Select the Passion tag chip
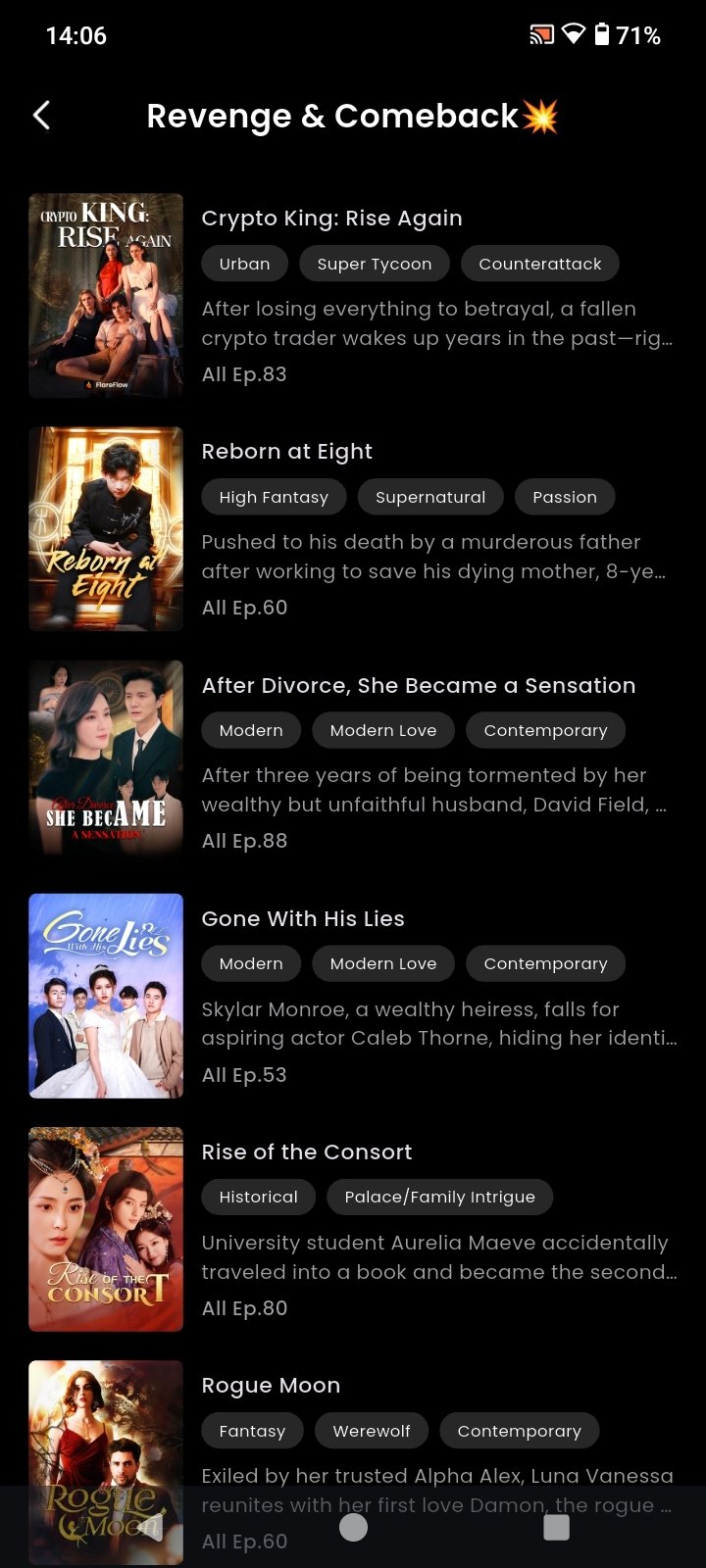This screenshot has height=1568, width=706. tap(564, 497)
